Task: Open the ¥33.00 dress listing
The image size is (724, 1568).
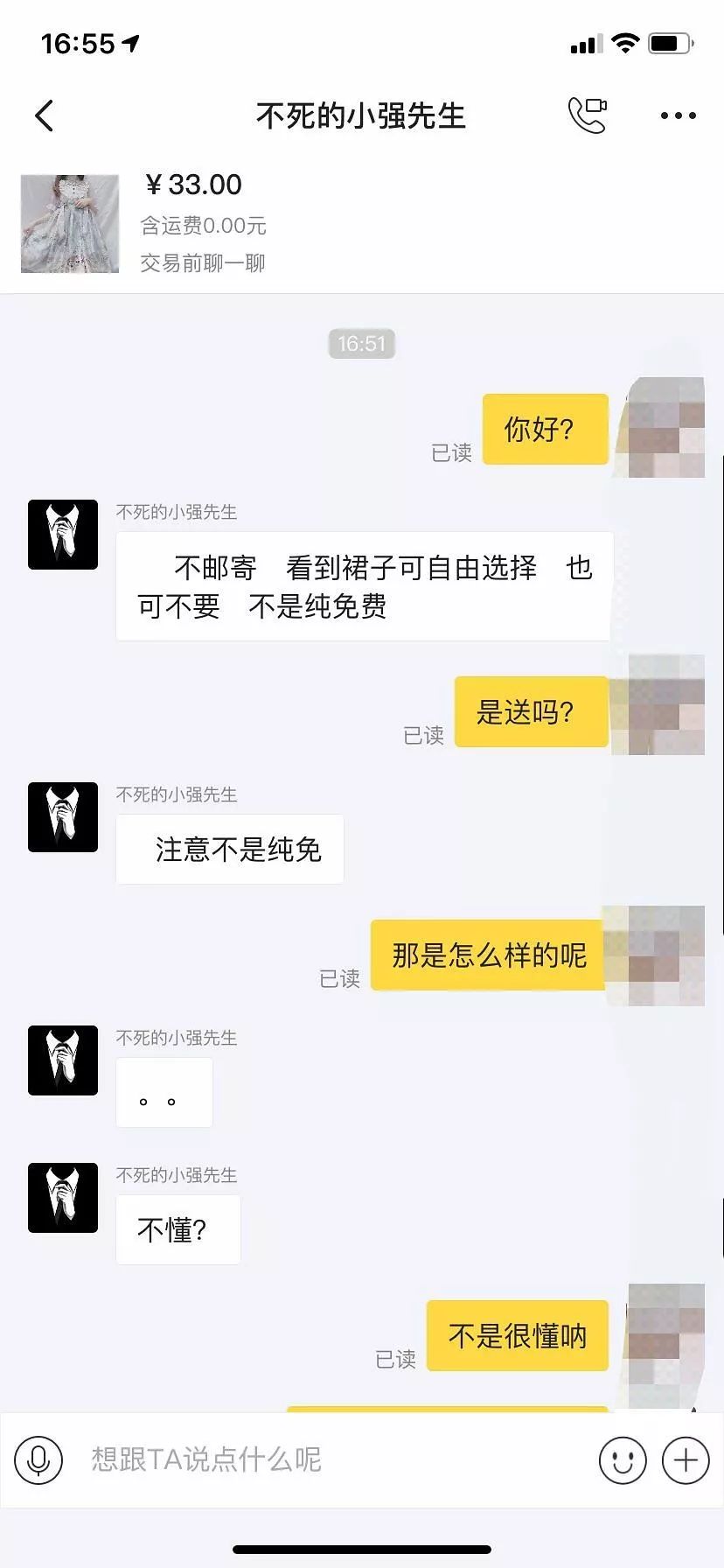Action: (x=70, y=224)
